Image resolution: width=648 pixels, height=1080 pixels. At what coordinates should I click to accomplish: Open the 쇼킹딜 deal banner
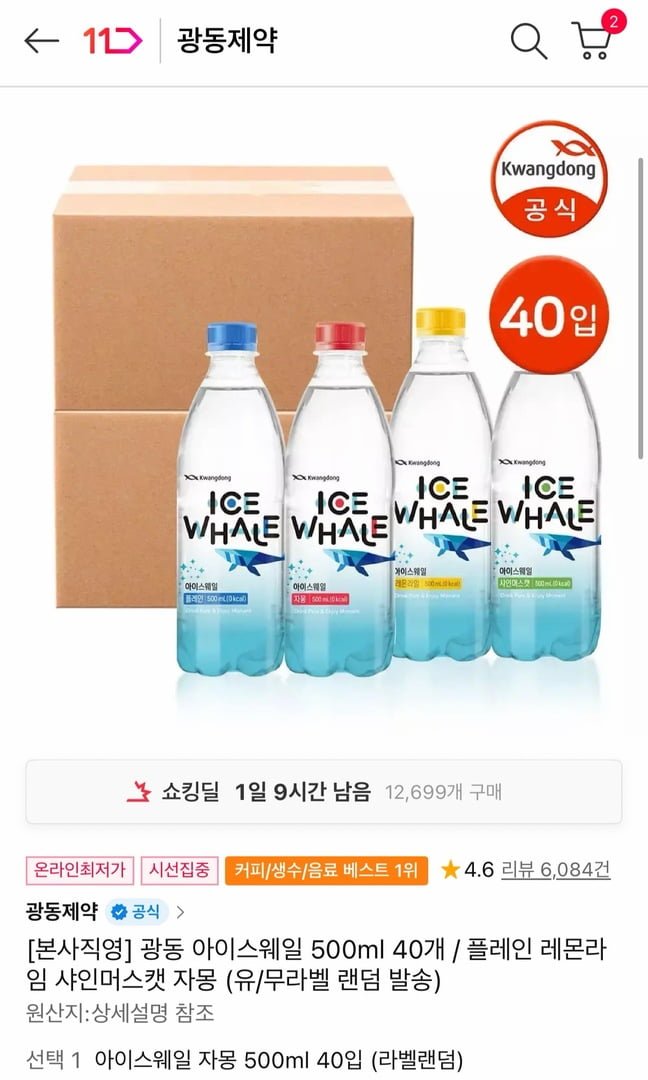pos(324,792)
